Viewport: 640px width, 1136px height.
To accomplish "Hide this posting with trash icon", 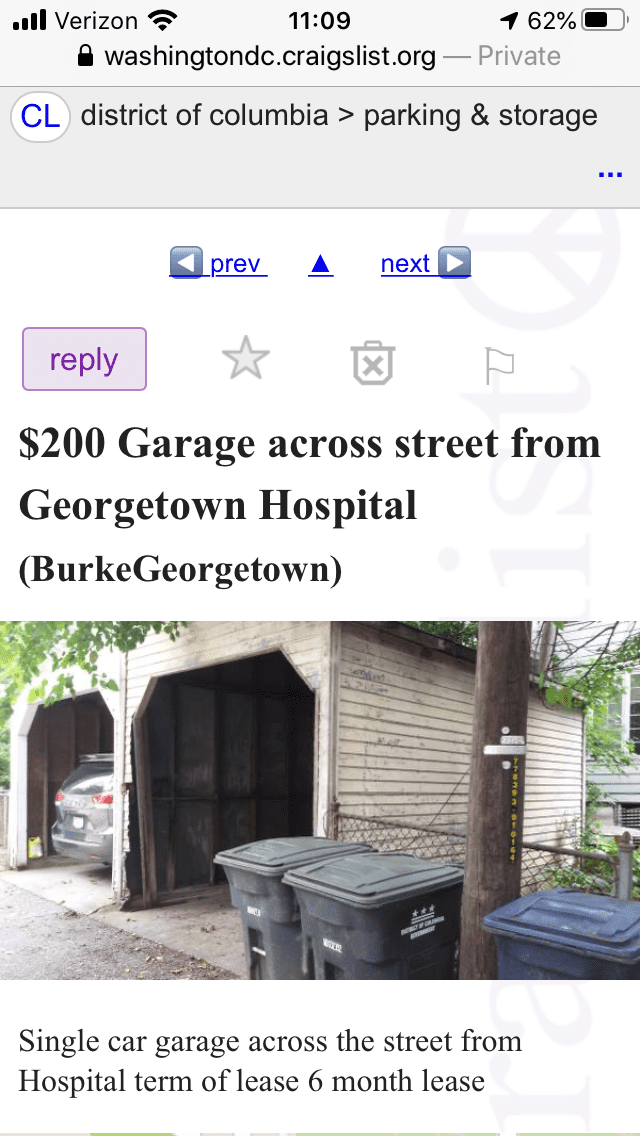I will click(373, 362).
